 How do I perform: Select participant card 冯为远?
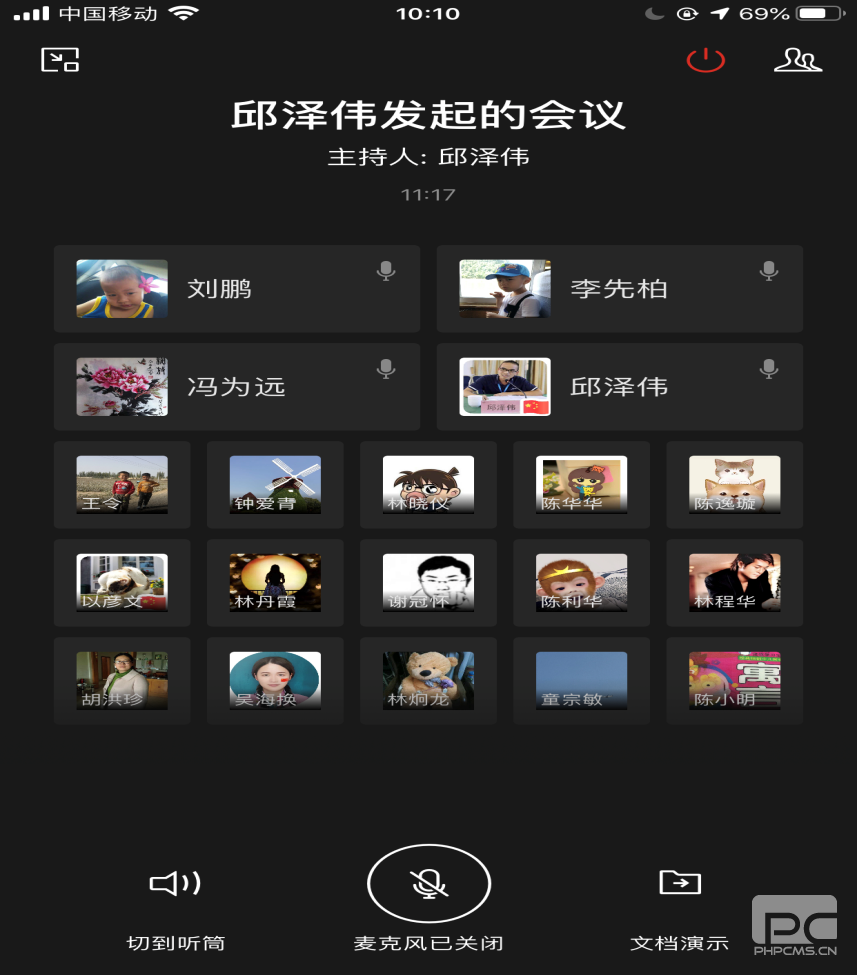point(237,387)
